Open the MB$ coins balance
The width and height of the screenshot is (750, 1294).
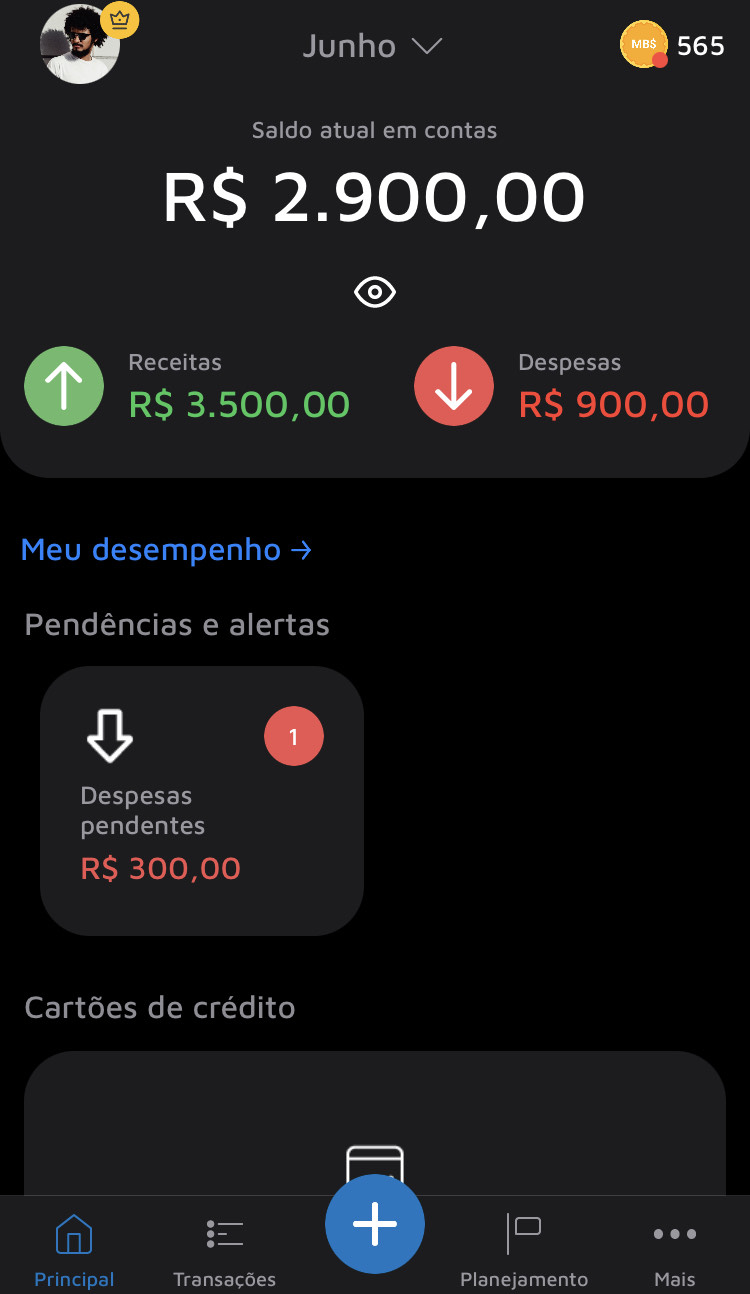(x=671, y=46)
